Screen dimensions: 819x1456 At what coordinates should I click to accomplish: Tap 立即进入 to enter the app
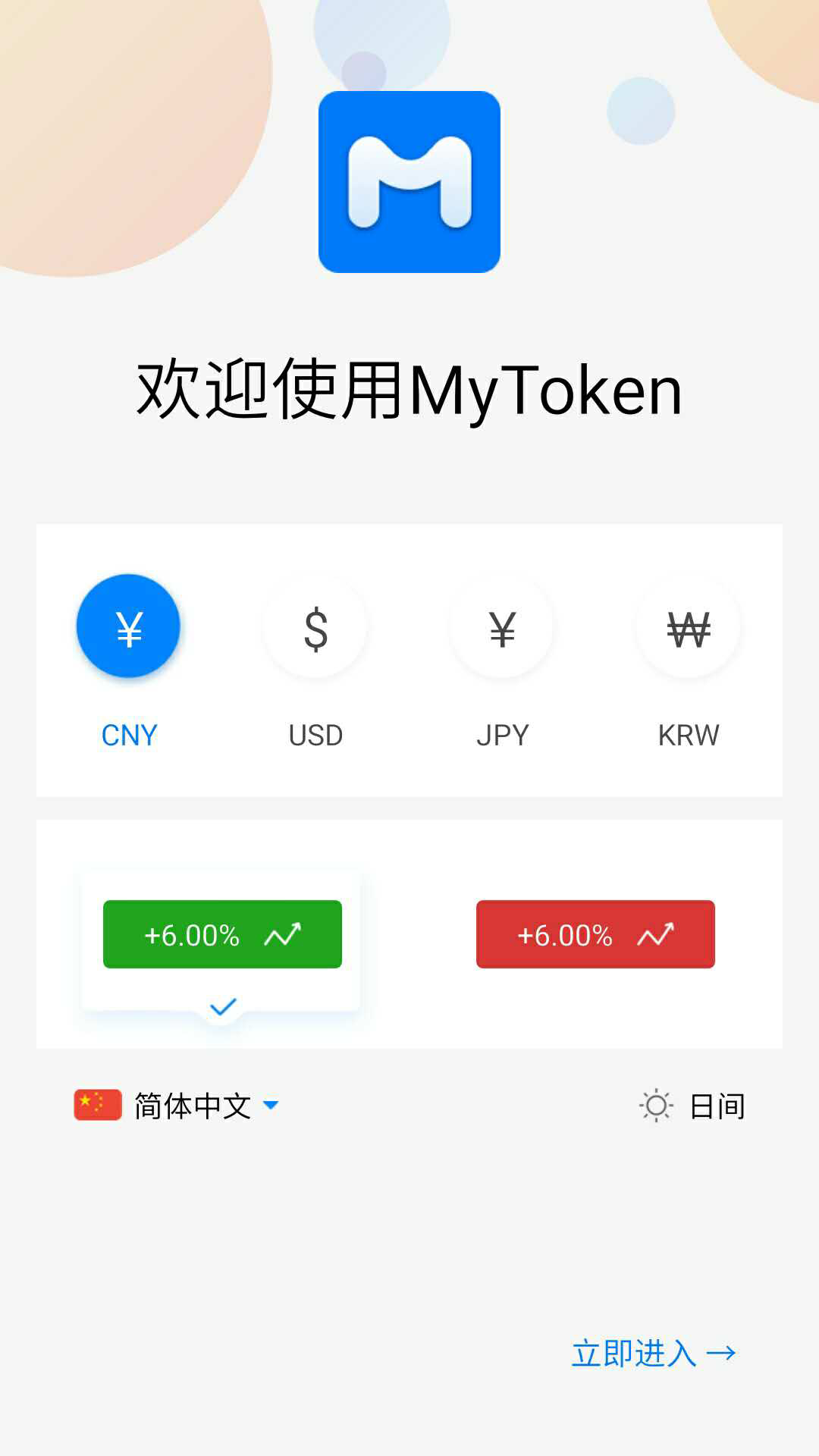pyautogui.click(x=654, y=1354)
